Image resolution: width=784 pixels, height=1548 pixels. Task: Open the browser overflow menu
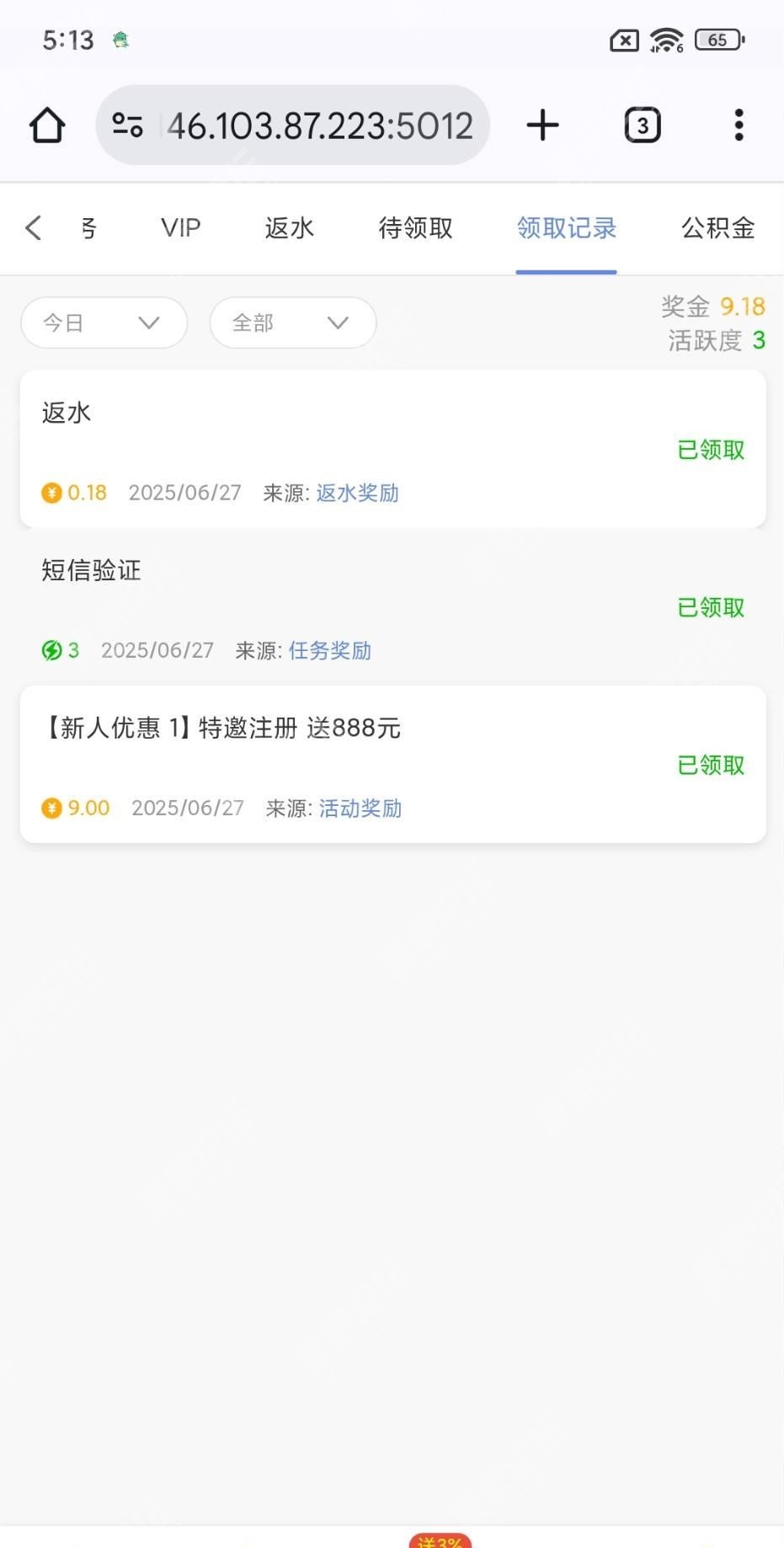click(x=739, y=125)
